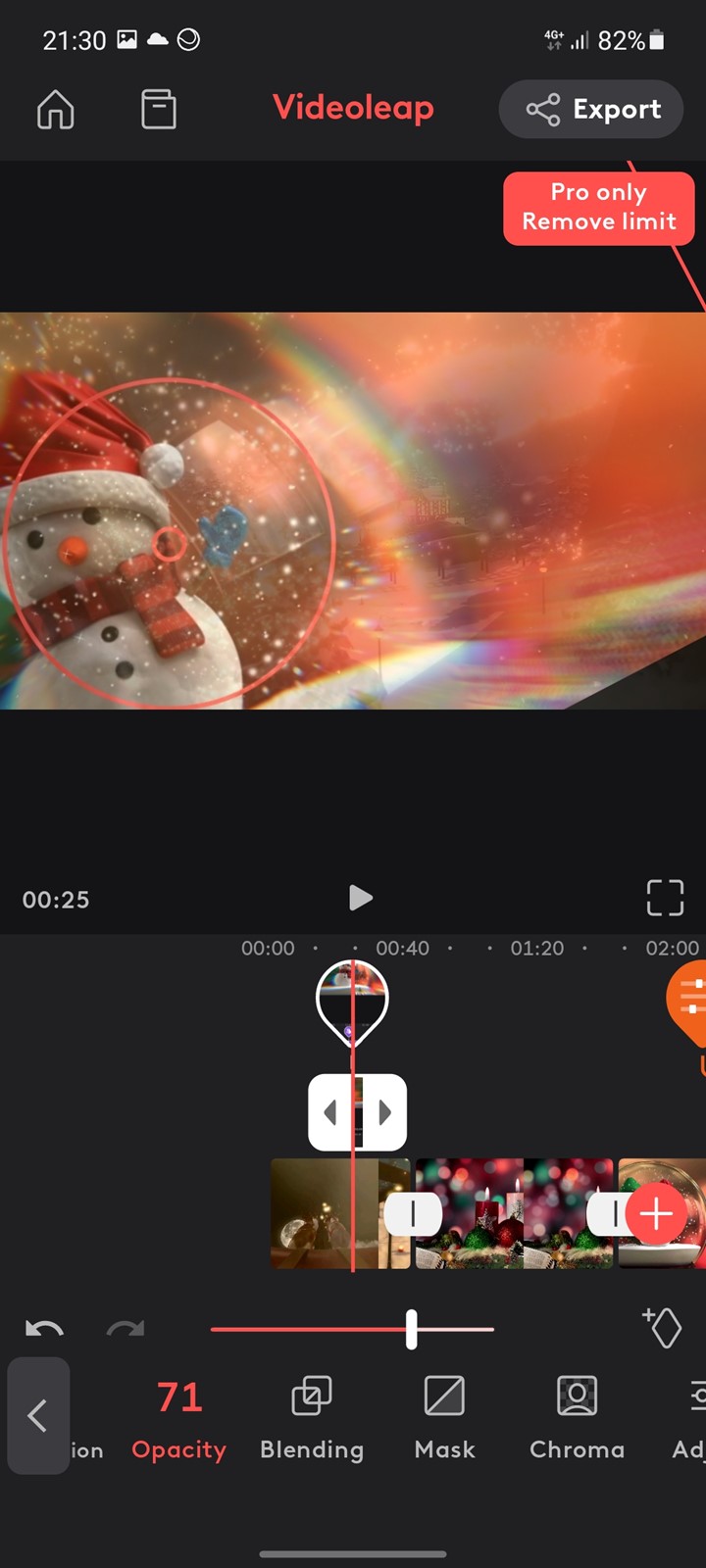
Task: Select the Christmas candles clip on the timeline
Action: (514, 1214)
